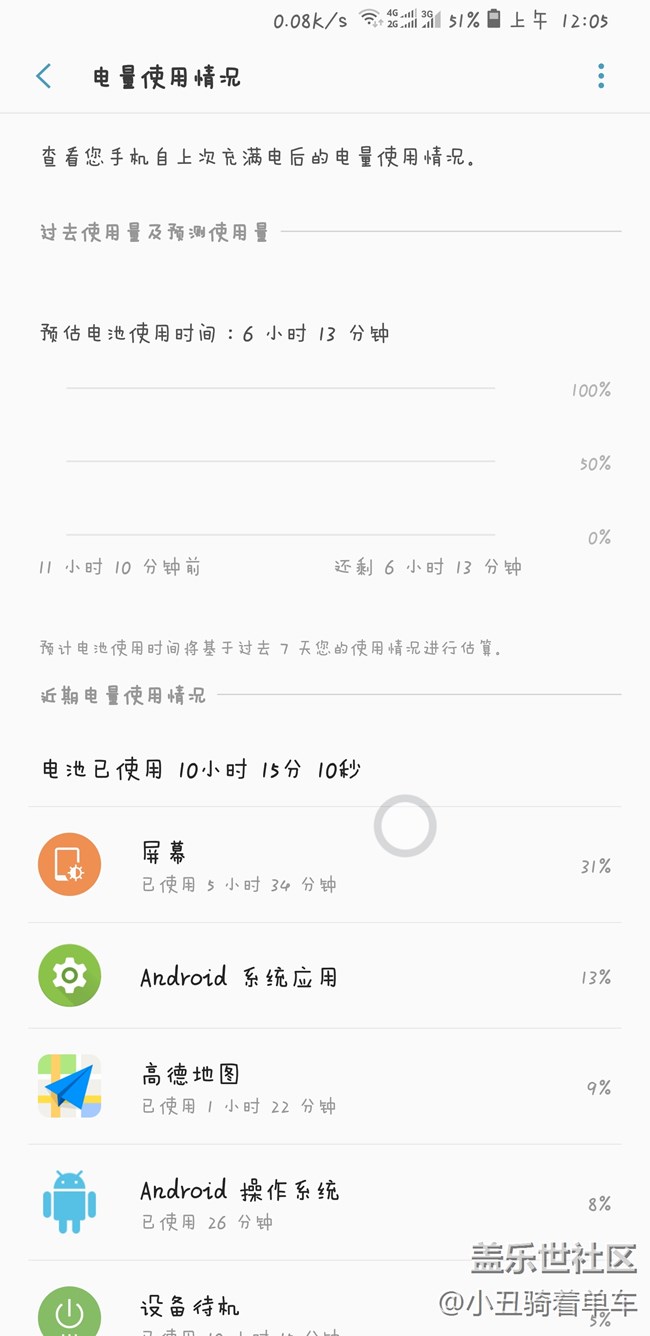Open 高德地图 battery usage details

click(325, 1087)
